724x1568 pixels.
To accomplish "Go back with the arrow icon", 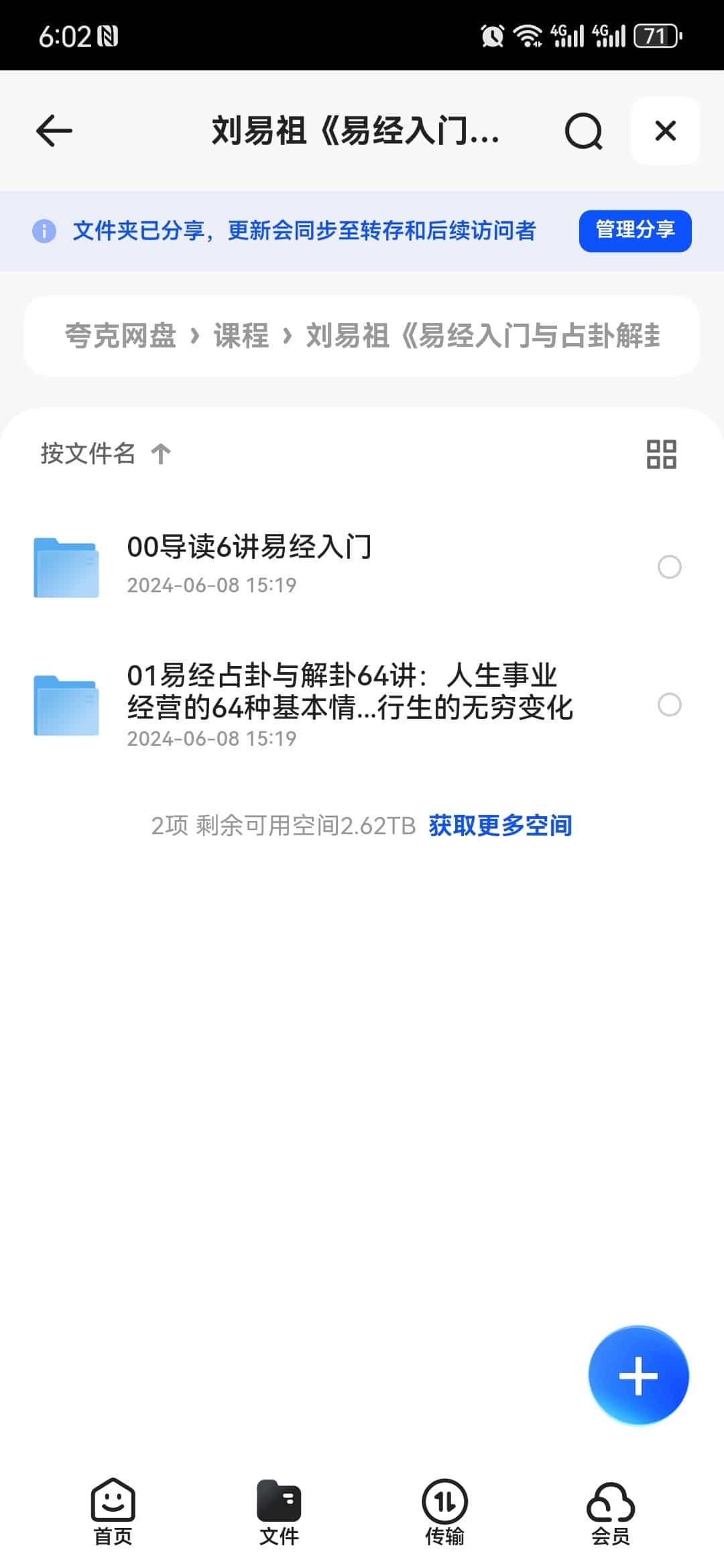I will pos(54,130).
